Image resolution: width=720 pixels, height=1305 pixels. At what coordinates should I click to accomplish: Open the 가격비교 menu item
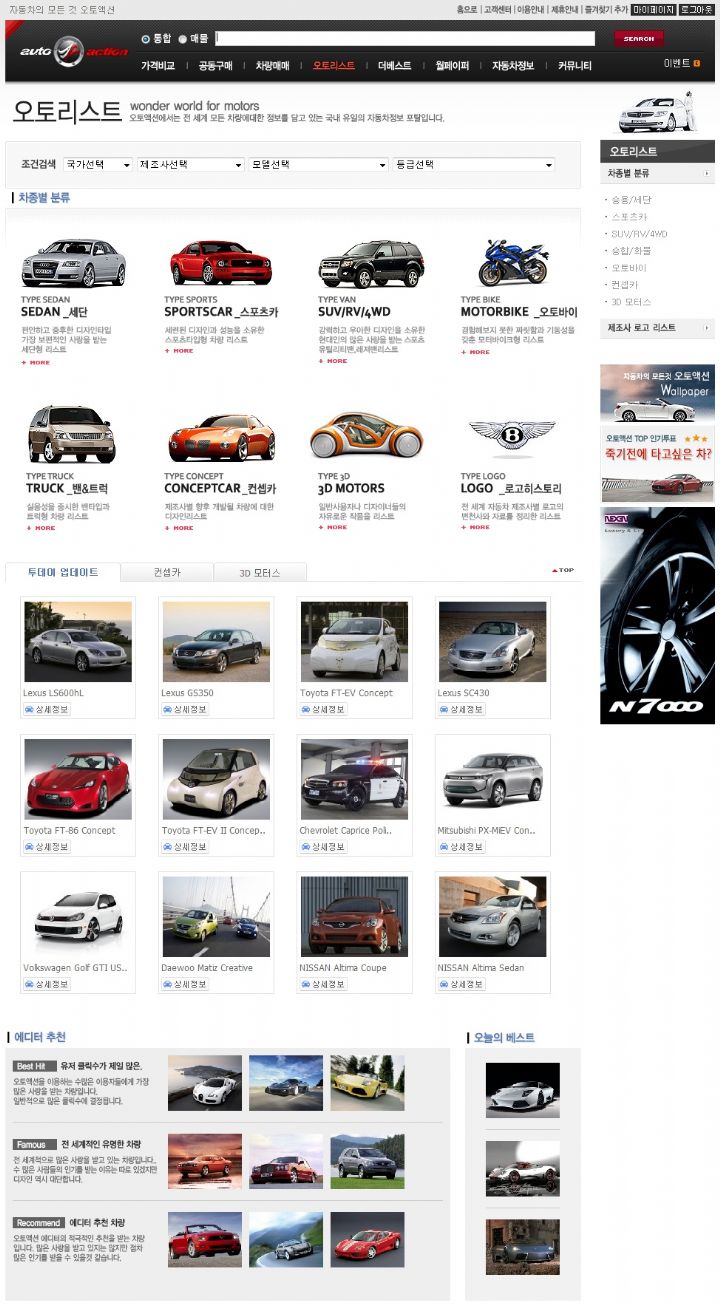(x=158, y=66)
